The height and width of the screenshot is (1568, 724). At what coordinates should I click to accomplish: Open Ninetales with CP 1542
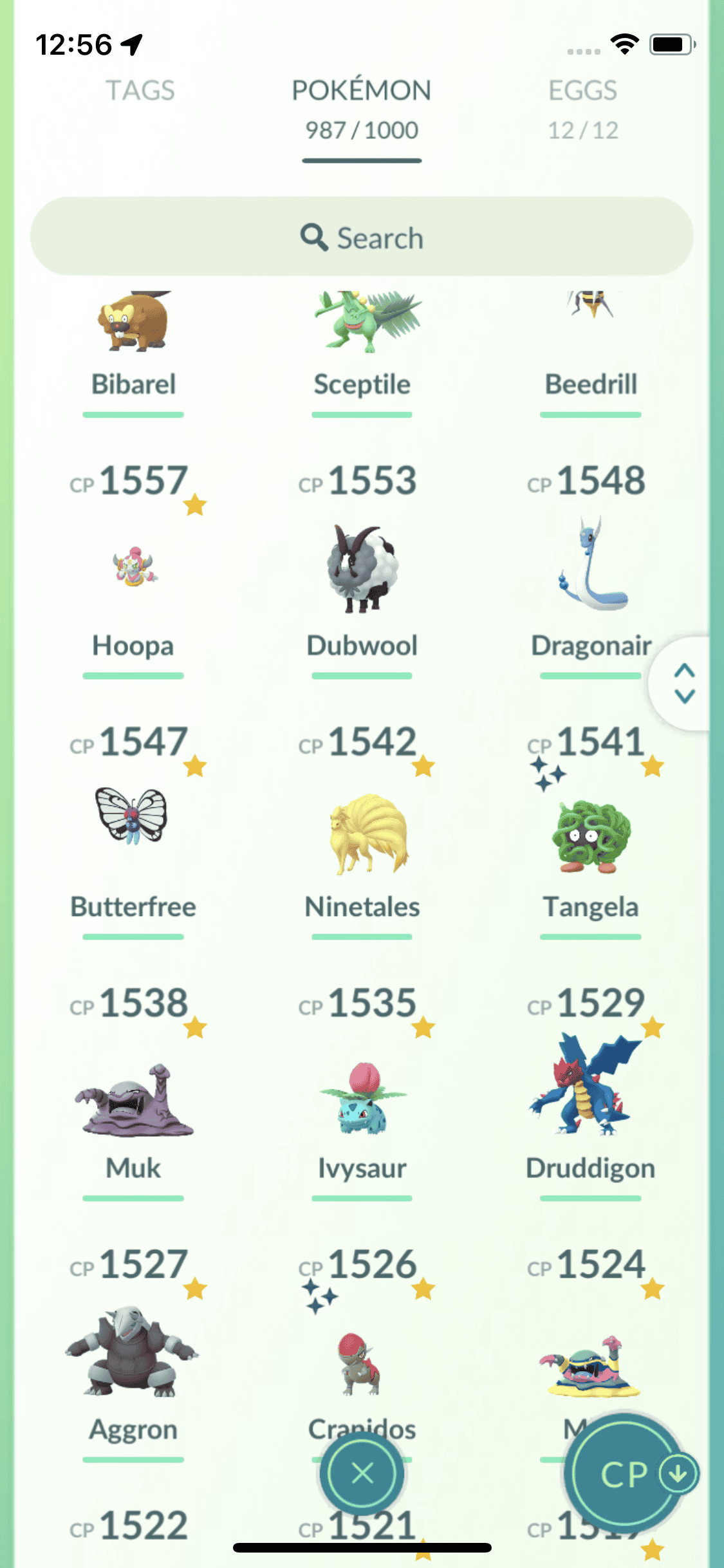[362, 834]
